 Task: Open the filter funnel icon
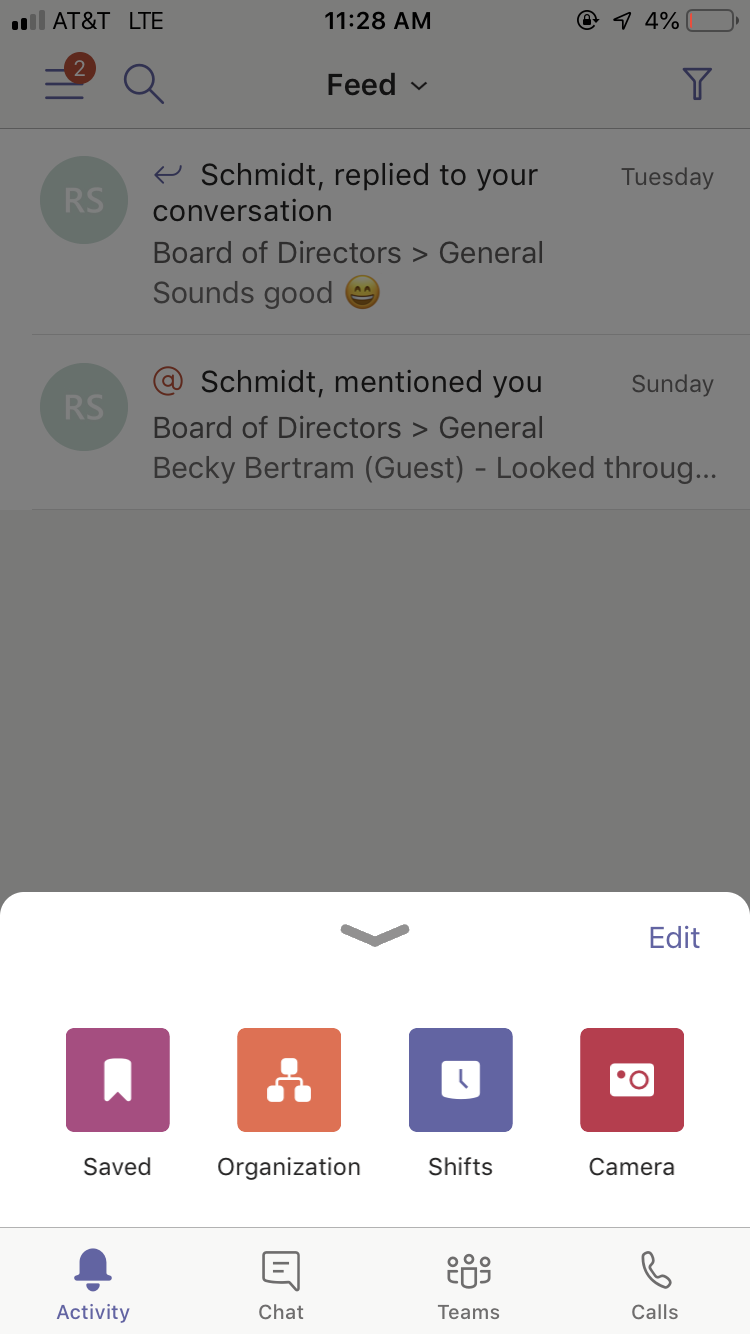pos(696,84)
